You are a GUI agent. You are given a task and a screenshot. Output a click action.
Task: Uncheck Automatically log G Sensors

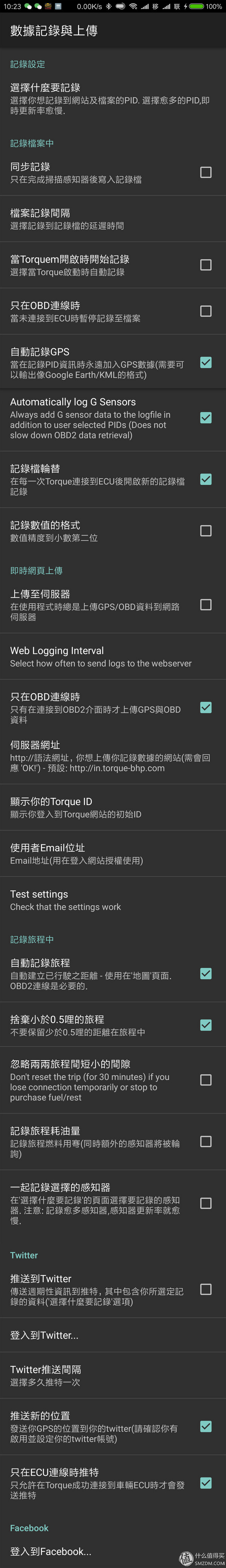click(x=206, y=418)
